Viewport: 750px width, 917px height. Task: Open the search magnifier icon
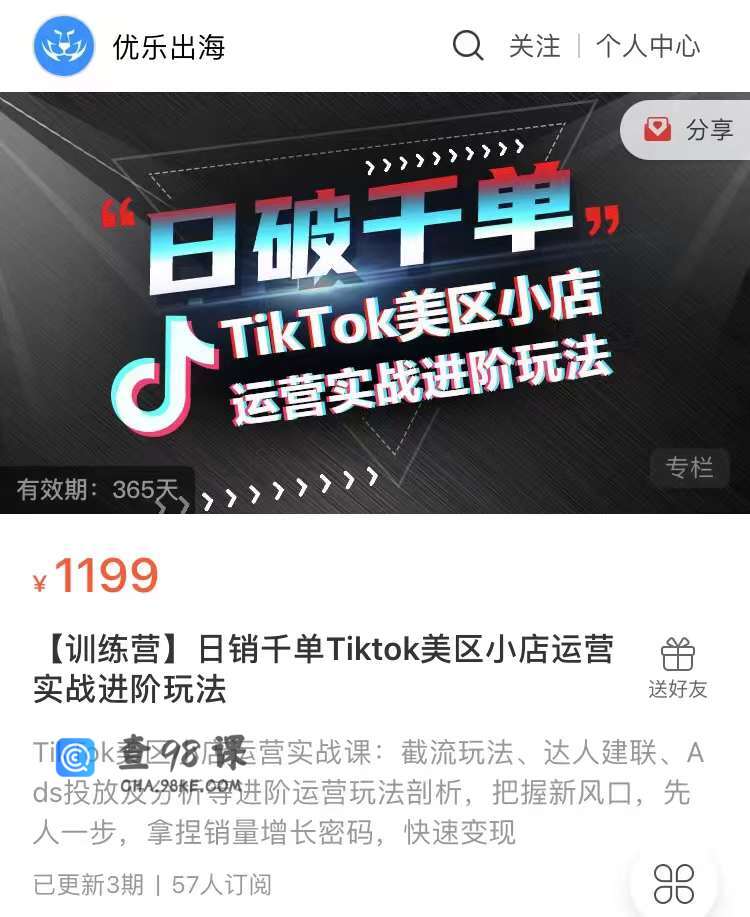(468, 46)
